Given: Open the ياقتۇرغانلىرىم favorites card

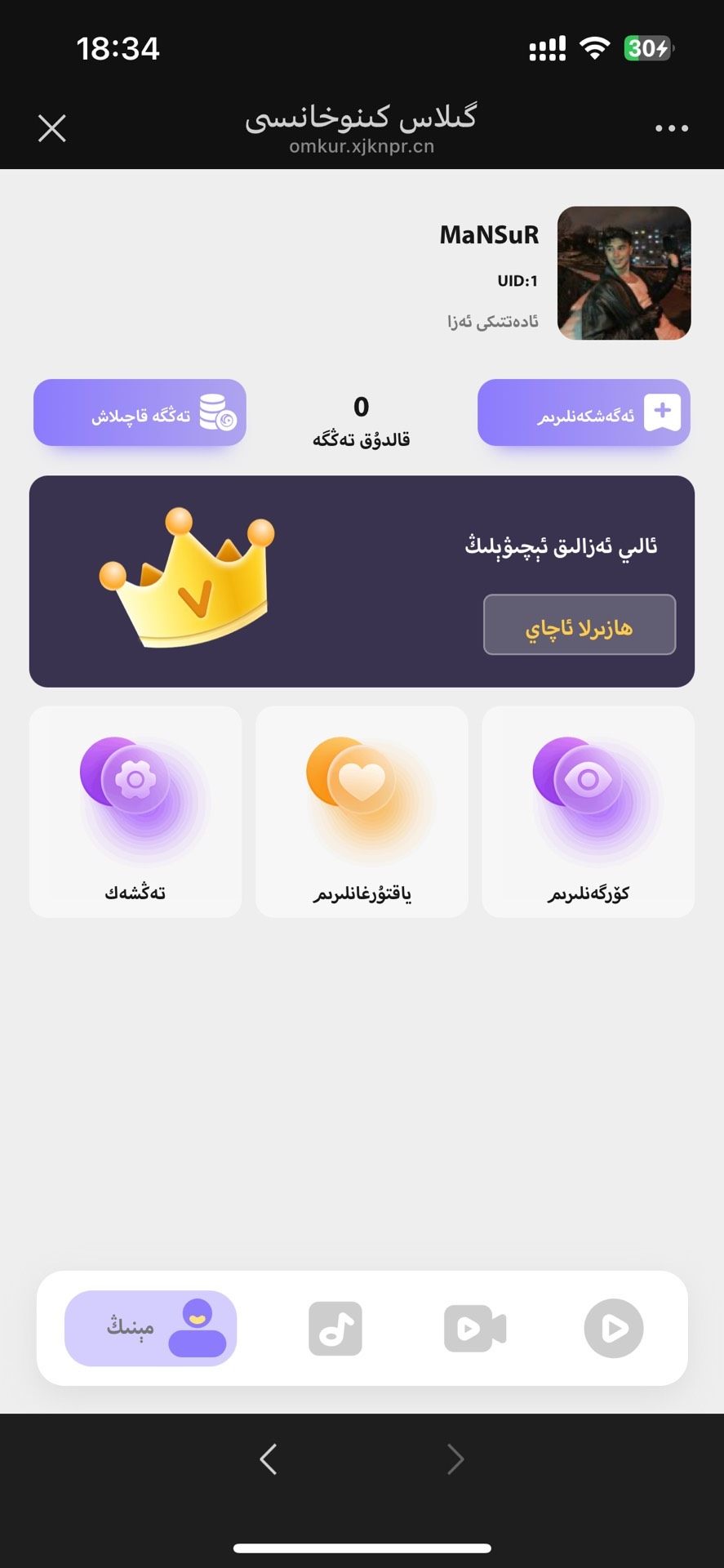Looking at the screenshot, I should point(362,812).
